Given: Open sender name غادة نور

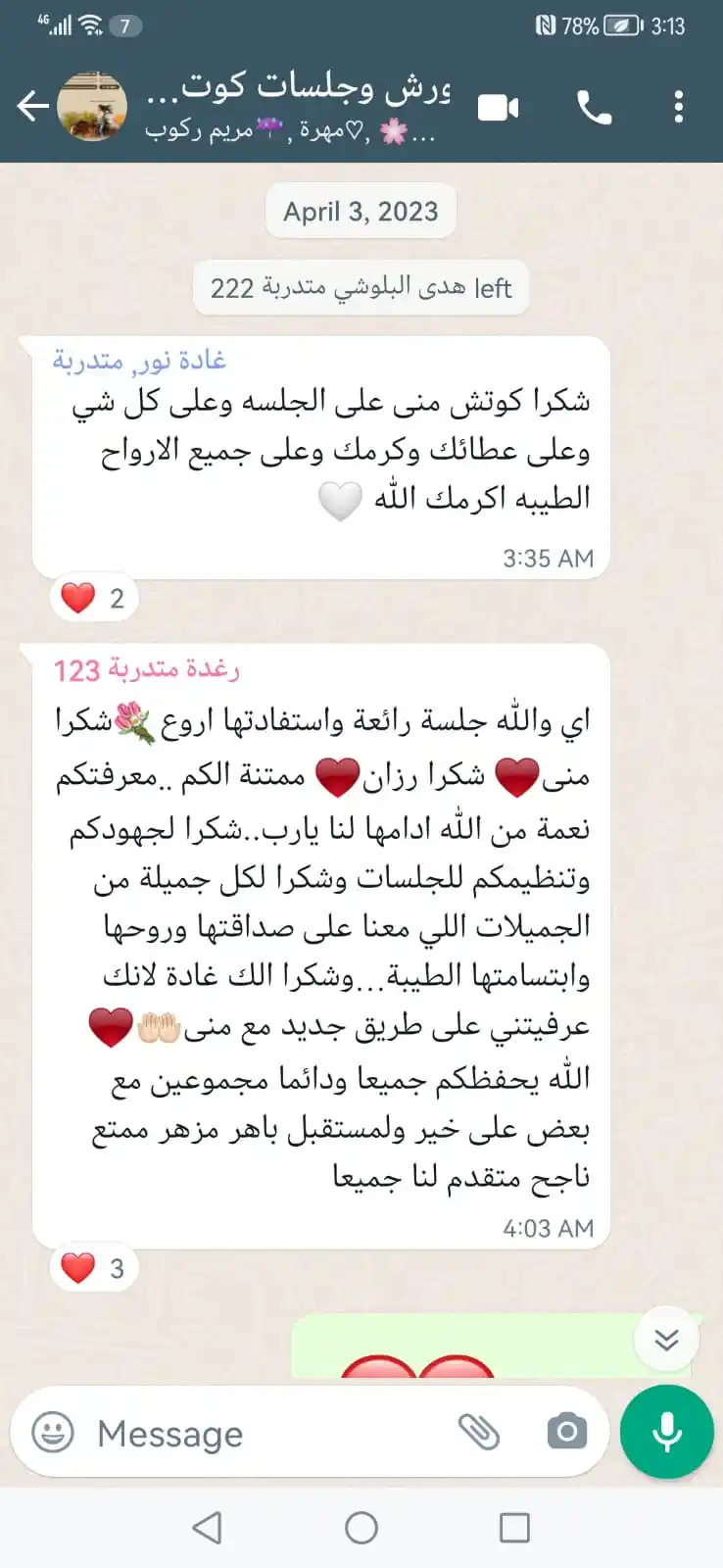Looking at the screenshot, I should [139, 361].
